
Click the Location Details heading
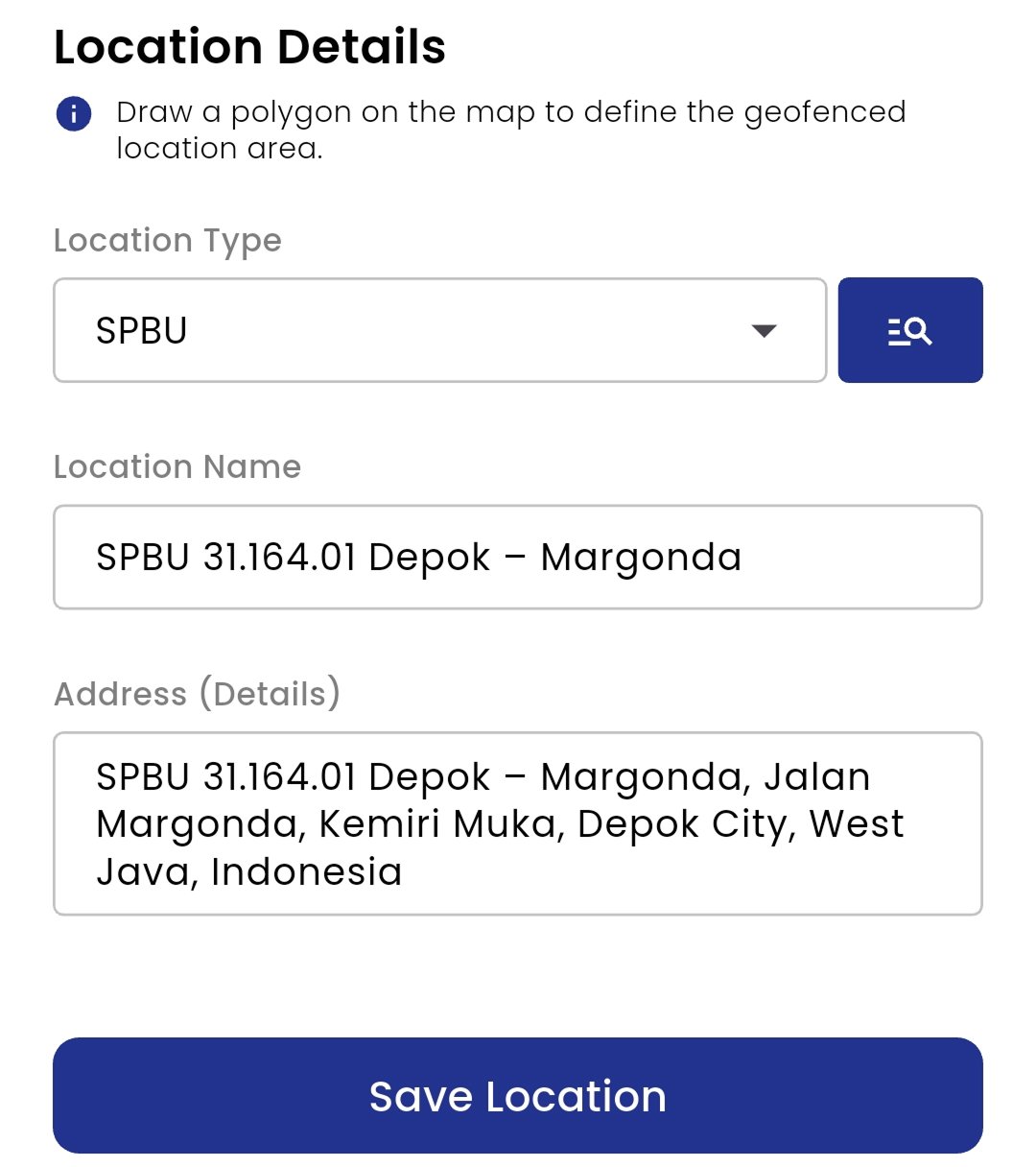coord(249,46)
